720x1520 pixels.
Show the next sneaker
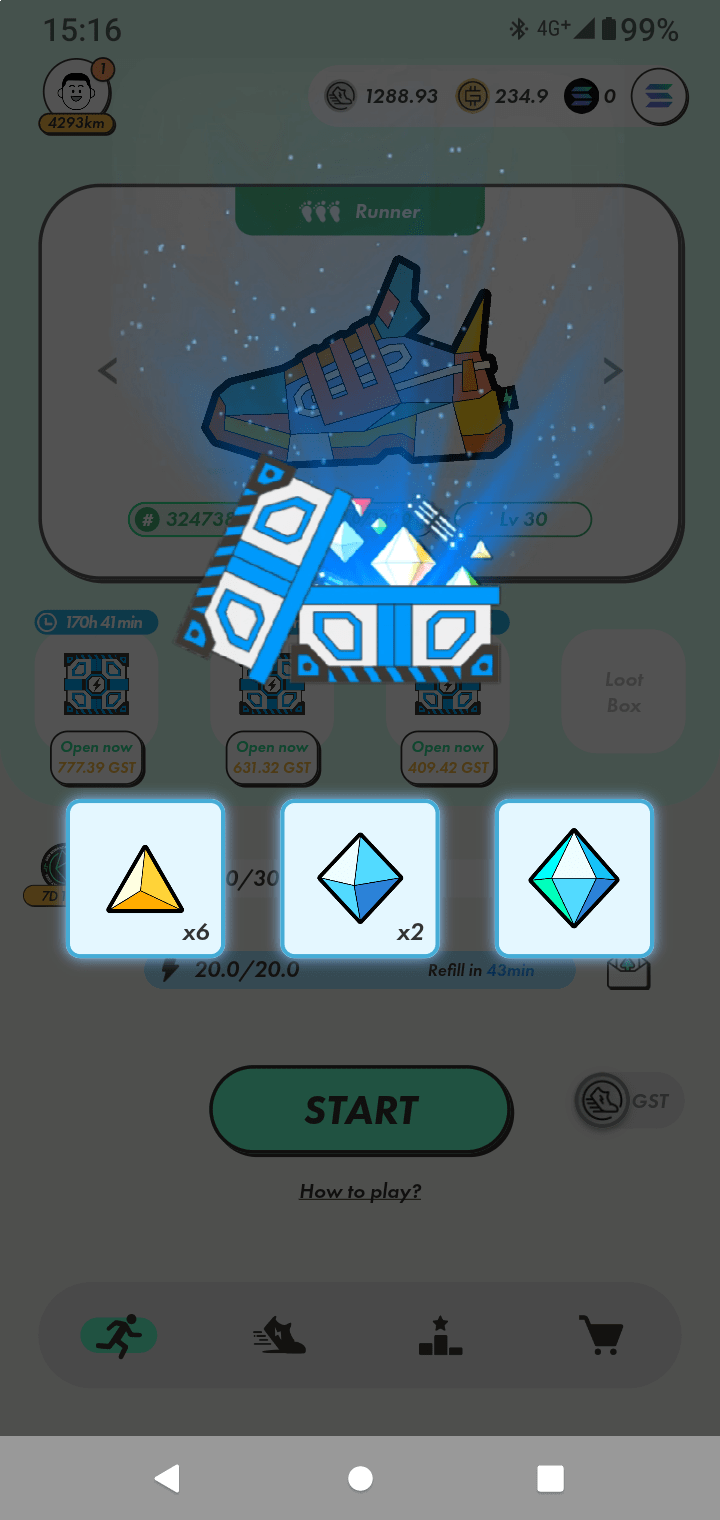coord(612,371)
